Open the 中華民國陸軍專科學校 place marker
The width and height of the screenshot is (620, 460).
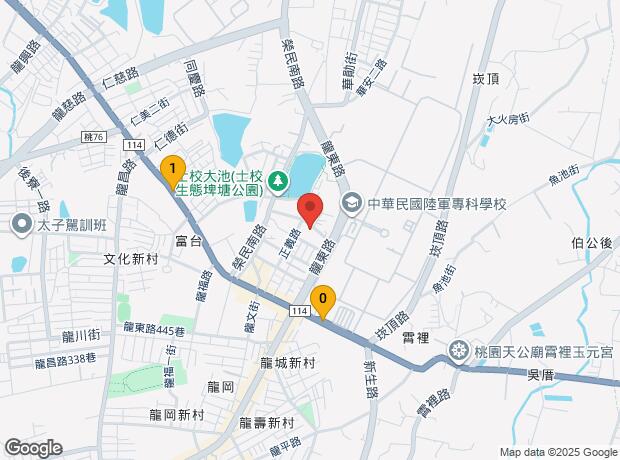351,204
